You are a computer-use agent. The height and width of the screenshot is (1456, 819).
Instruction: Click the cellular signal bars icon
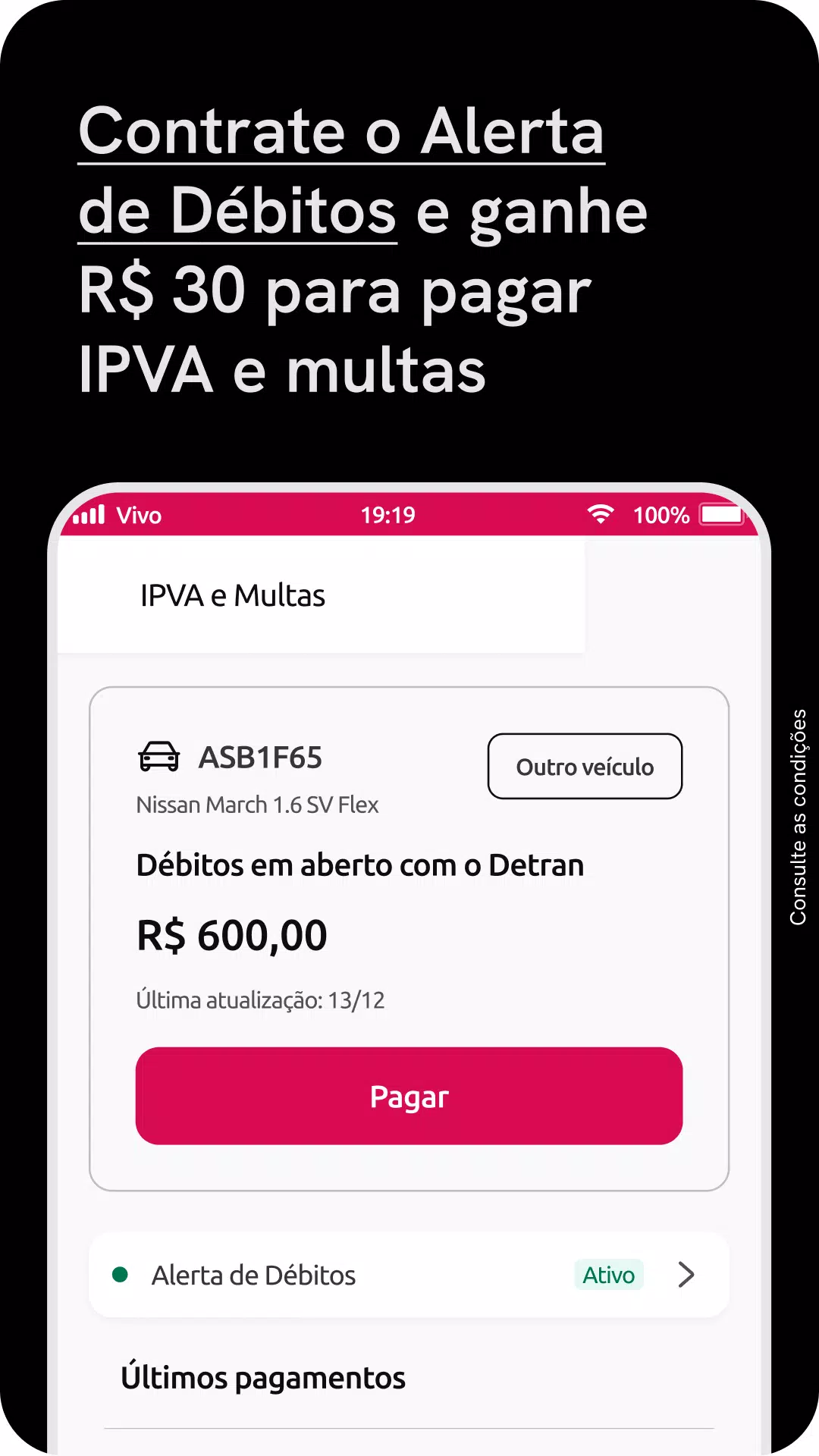click(89, 514)
